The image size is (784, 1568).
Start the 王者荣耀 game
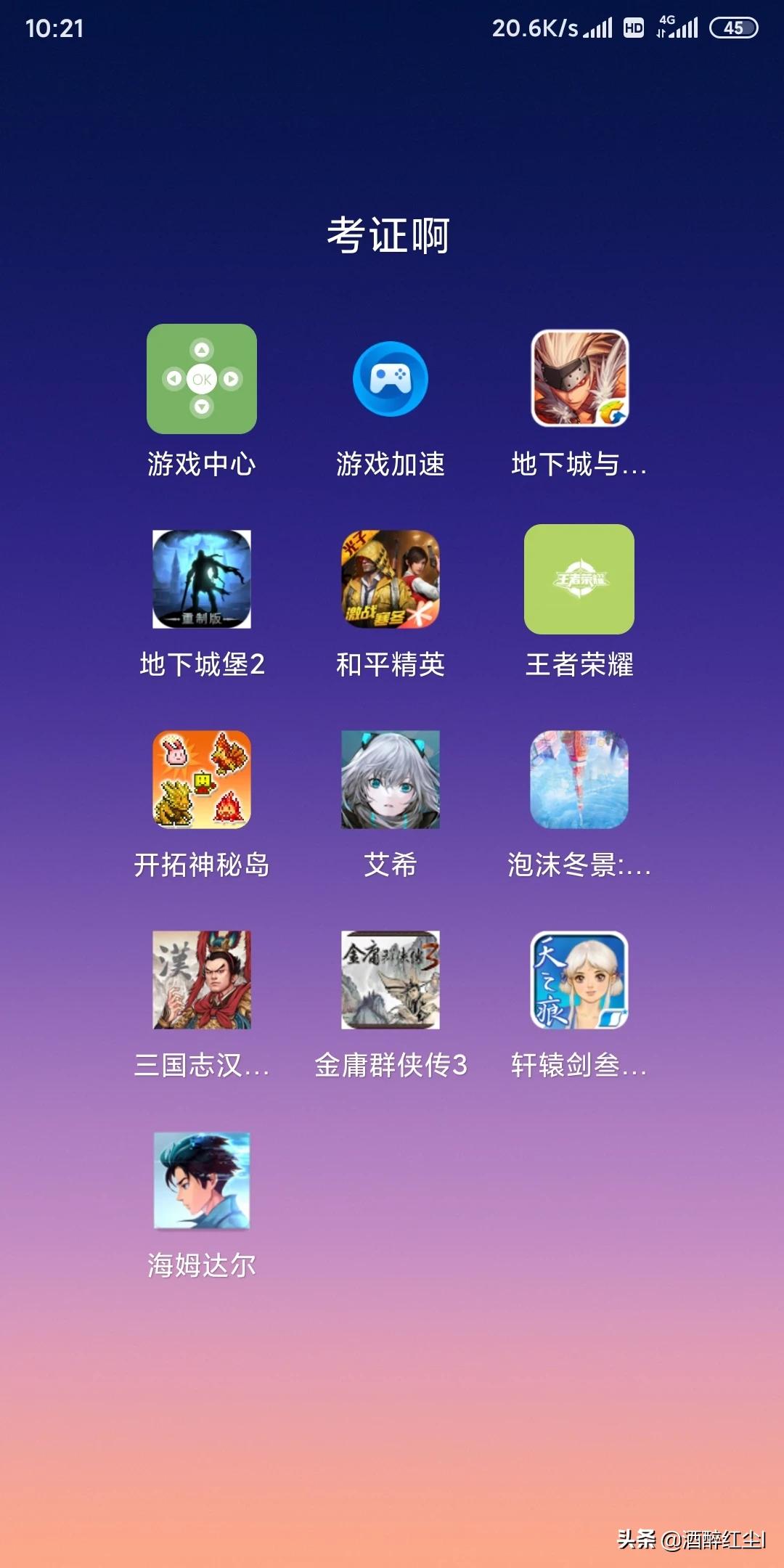[579, 579]
